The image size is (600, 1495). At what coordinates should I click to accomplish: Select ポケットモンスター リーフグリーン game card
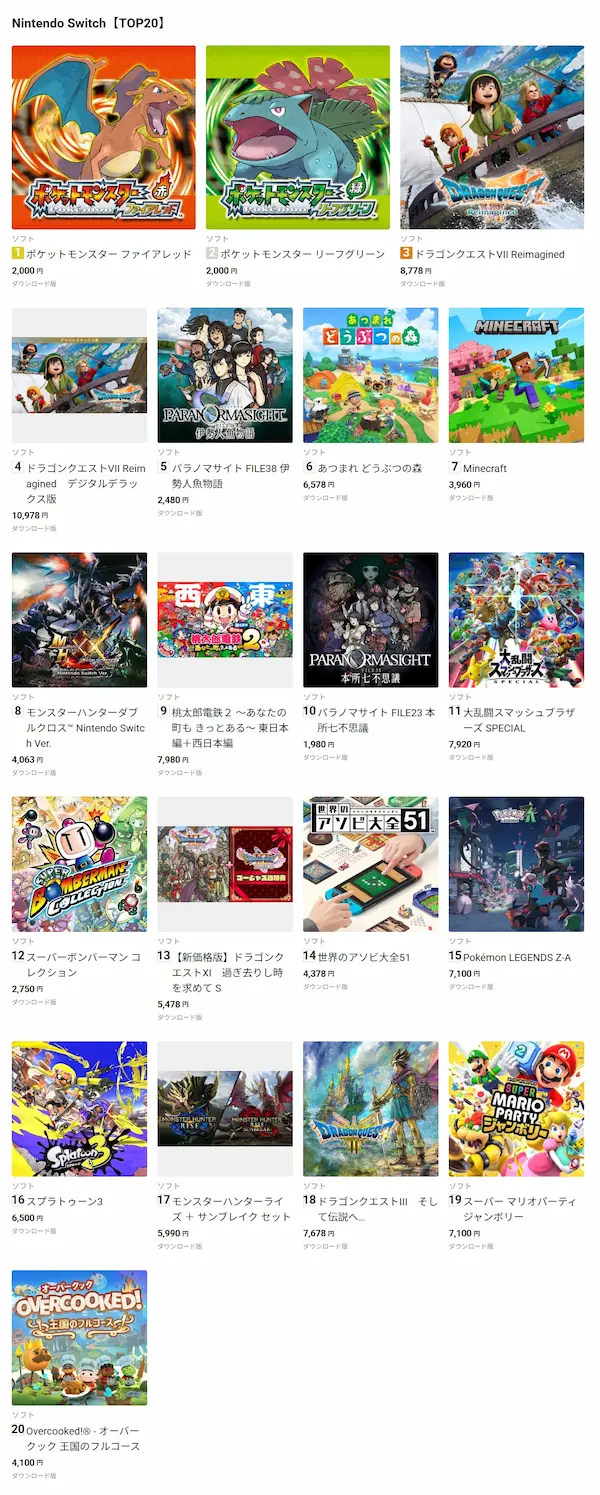[298, 137]
